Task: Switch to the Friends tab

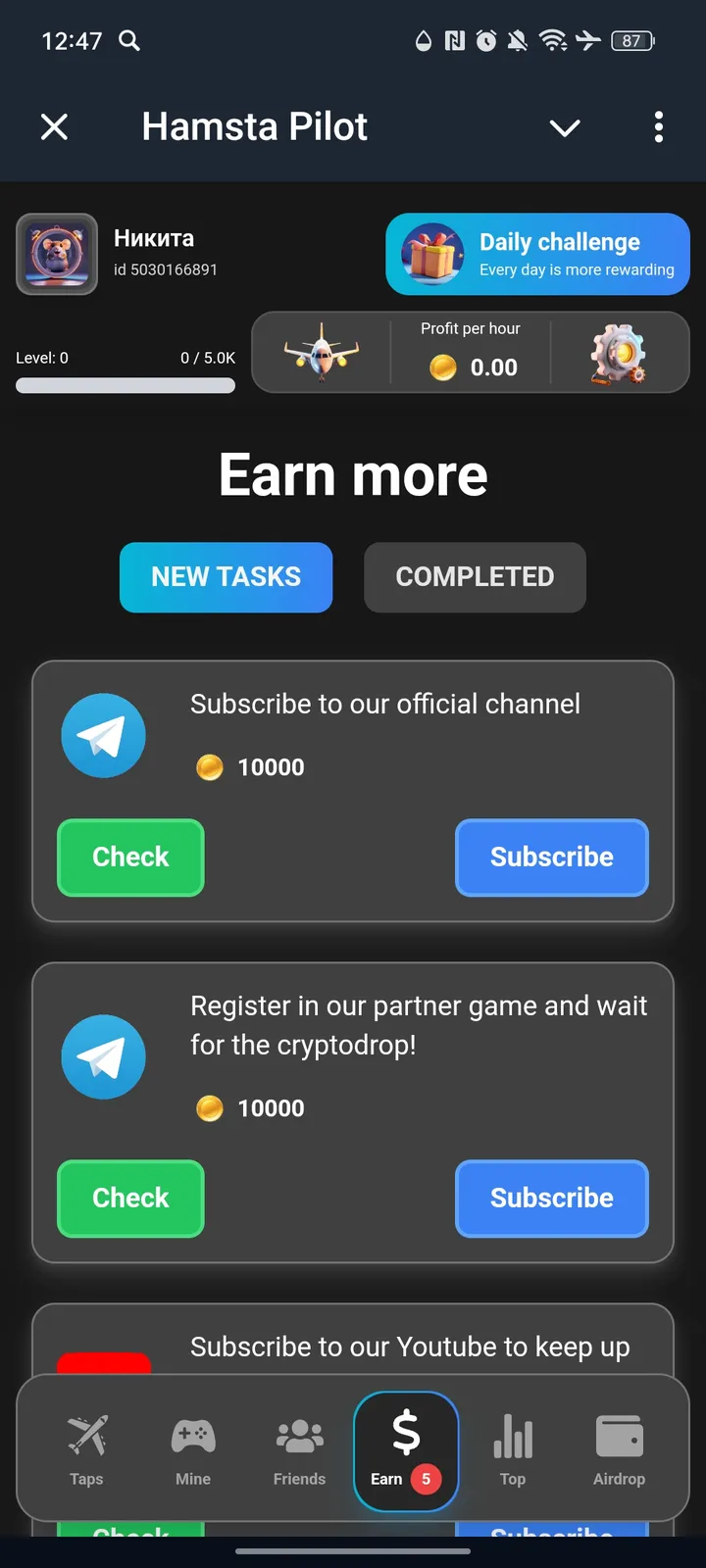Action: (299, 1449)
